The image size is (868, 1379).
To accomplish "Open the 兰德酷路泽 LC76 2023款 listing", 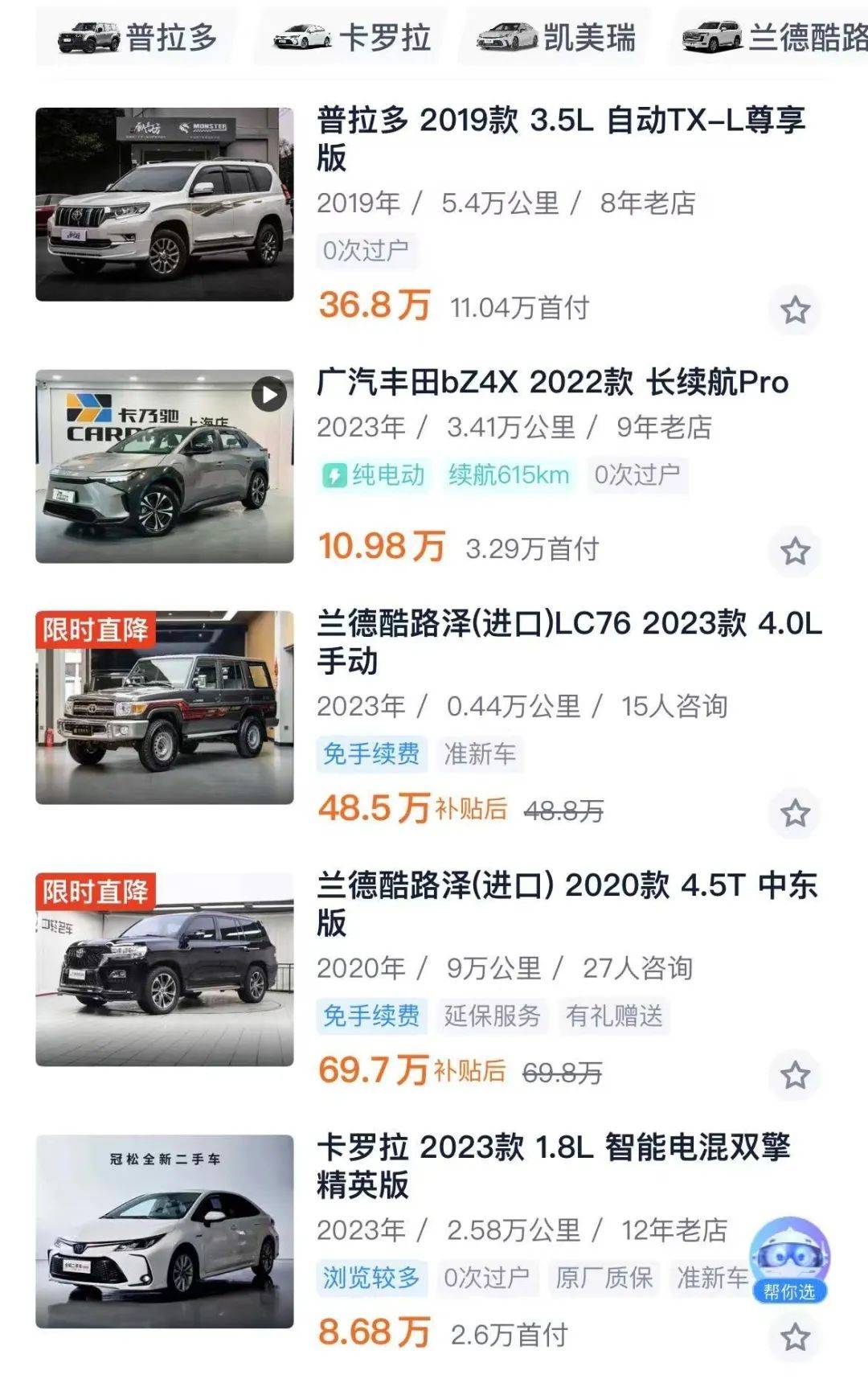I will [568, 642].
